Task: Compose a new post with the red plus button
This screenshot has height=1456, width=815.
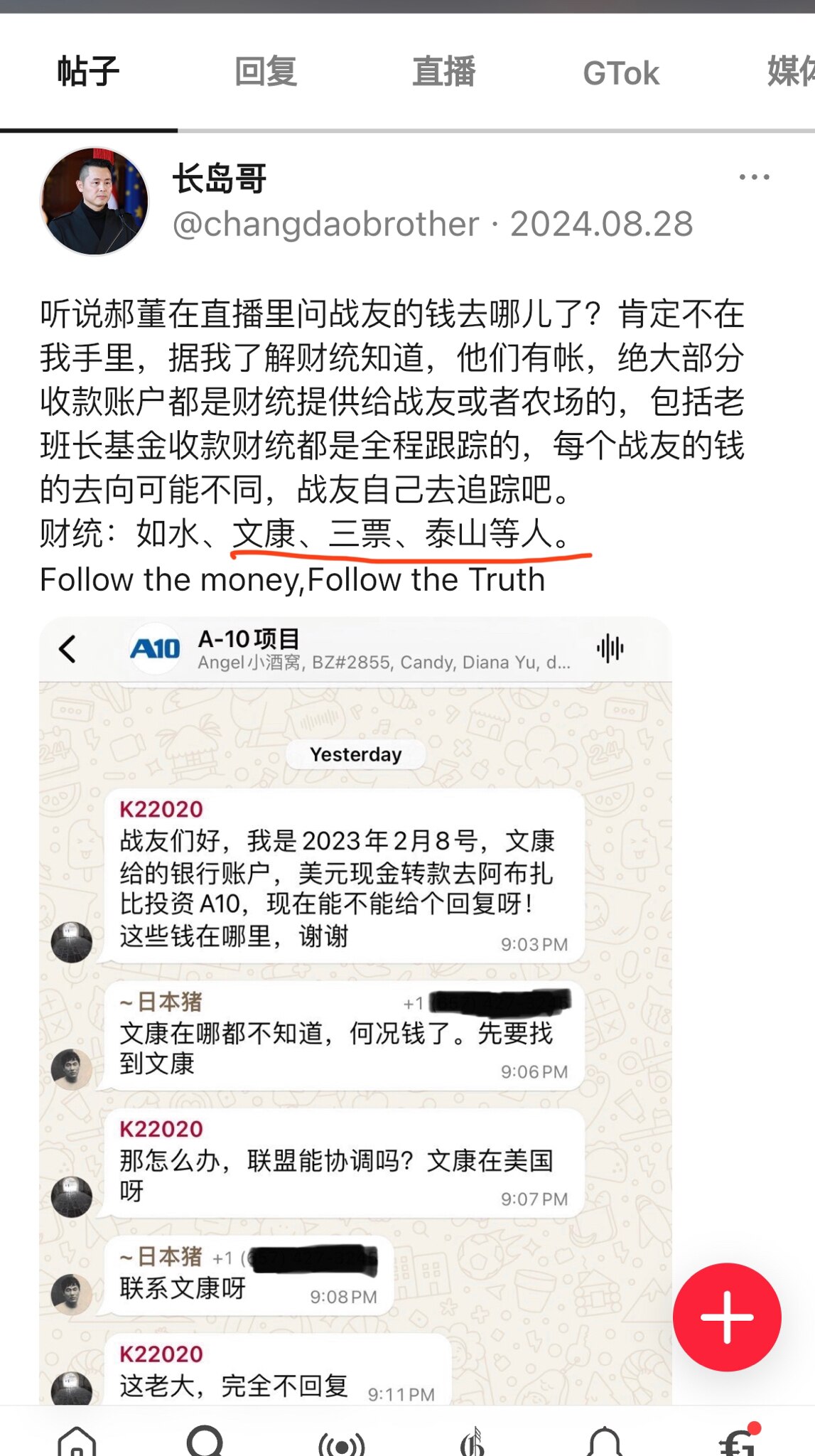Action: 727,1317
